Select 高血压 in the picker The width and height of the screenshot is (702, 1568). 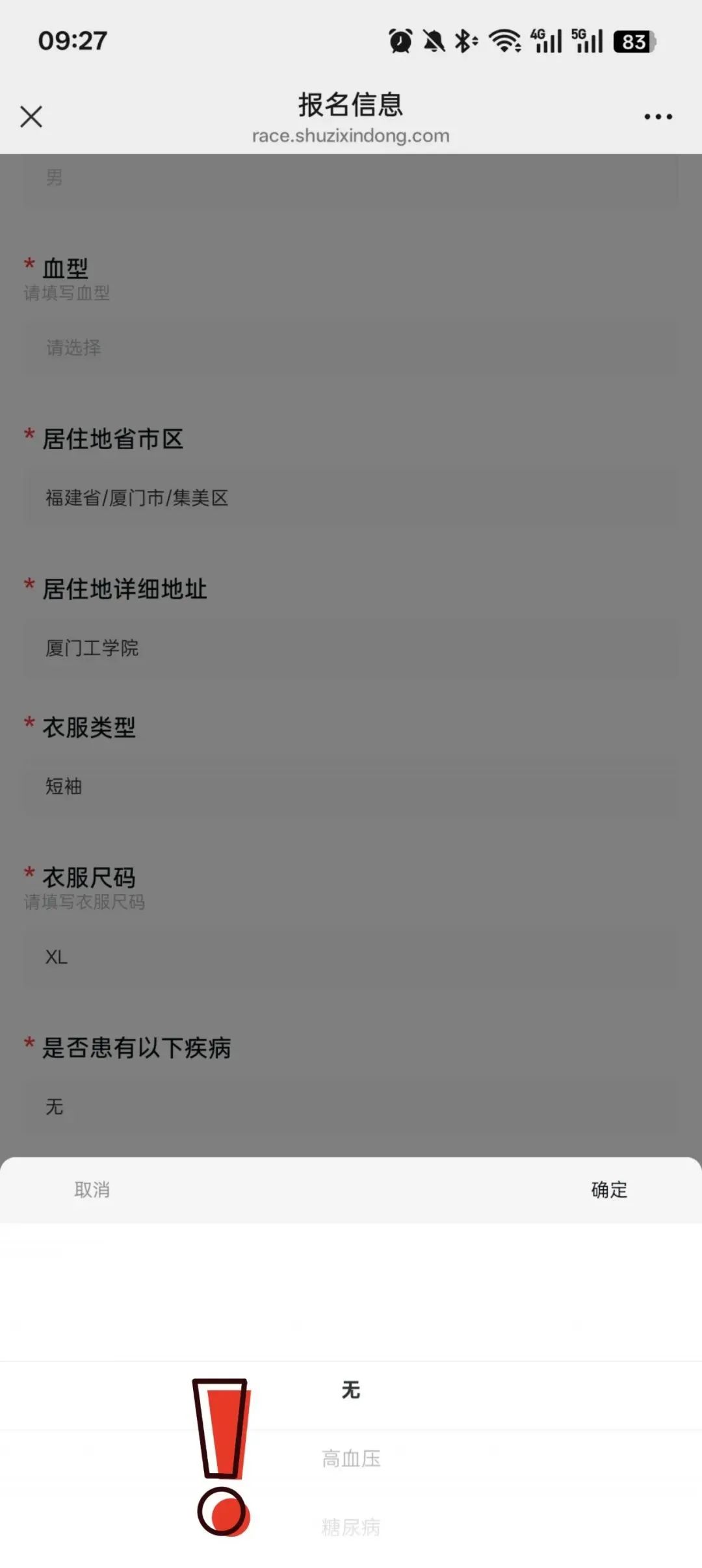tap(351, 1459)
